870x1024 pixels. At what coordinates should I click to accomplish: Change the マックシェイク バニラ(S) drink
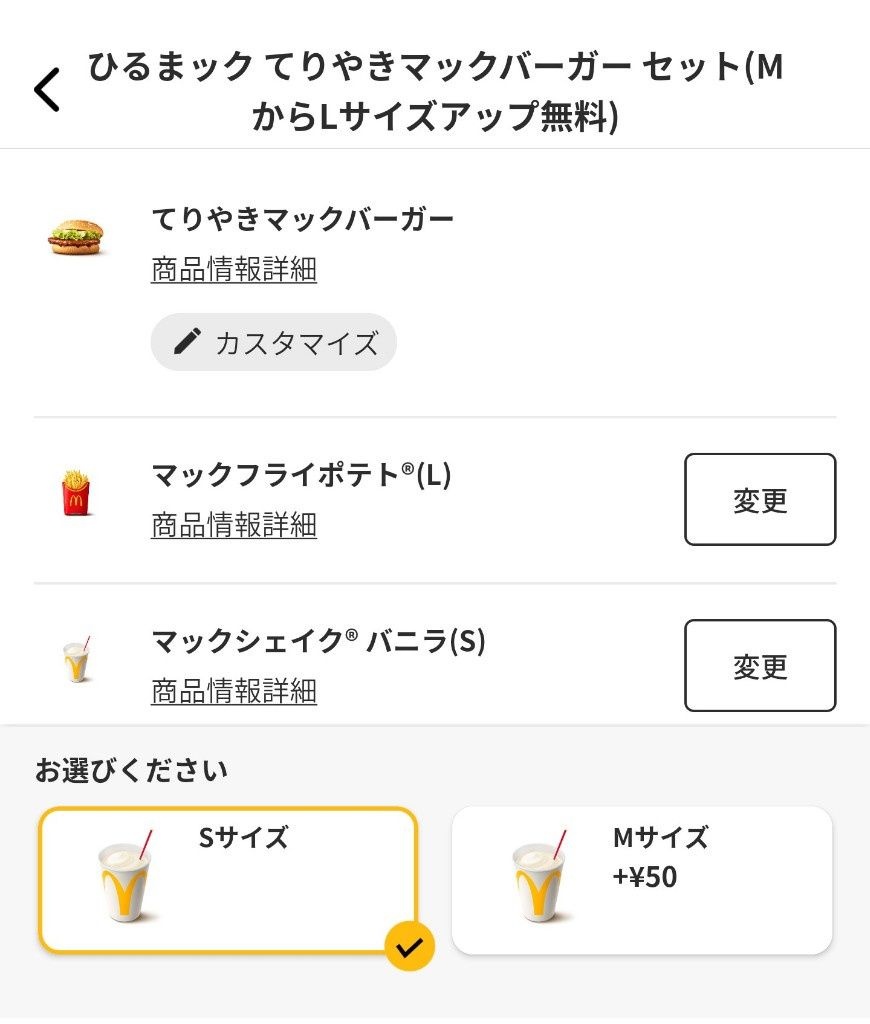760,666
